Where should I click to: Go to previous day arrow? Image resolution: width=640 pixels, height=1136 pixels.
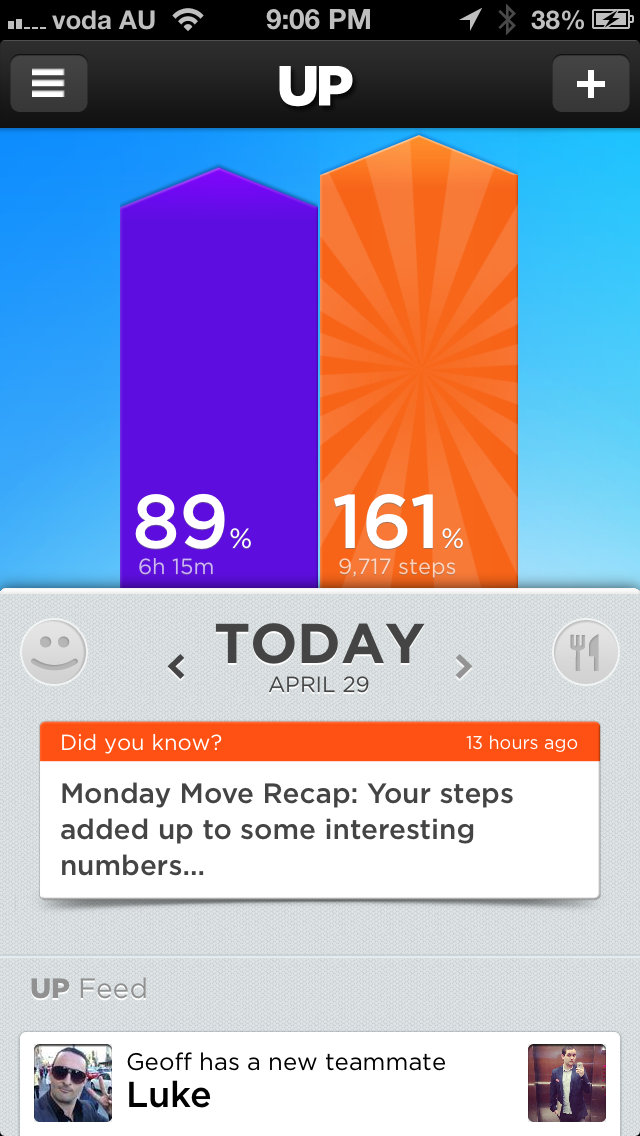[177, 666]
